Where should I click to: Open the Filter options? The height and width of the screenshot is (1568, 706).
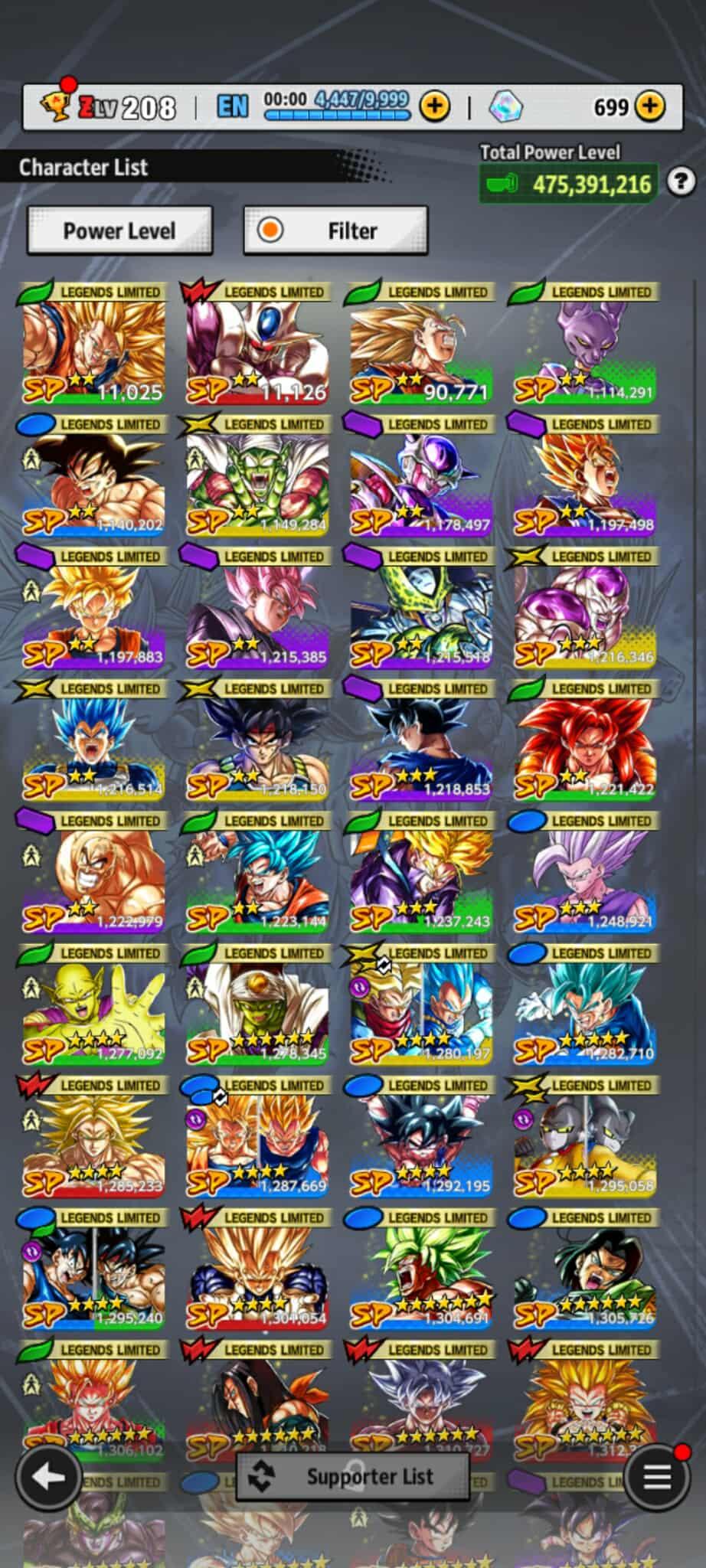coord(335,230)
